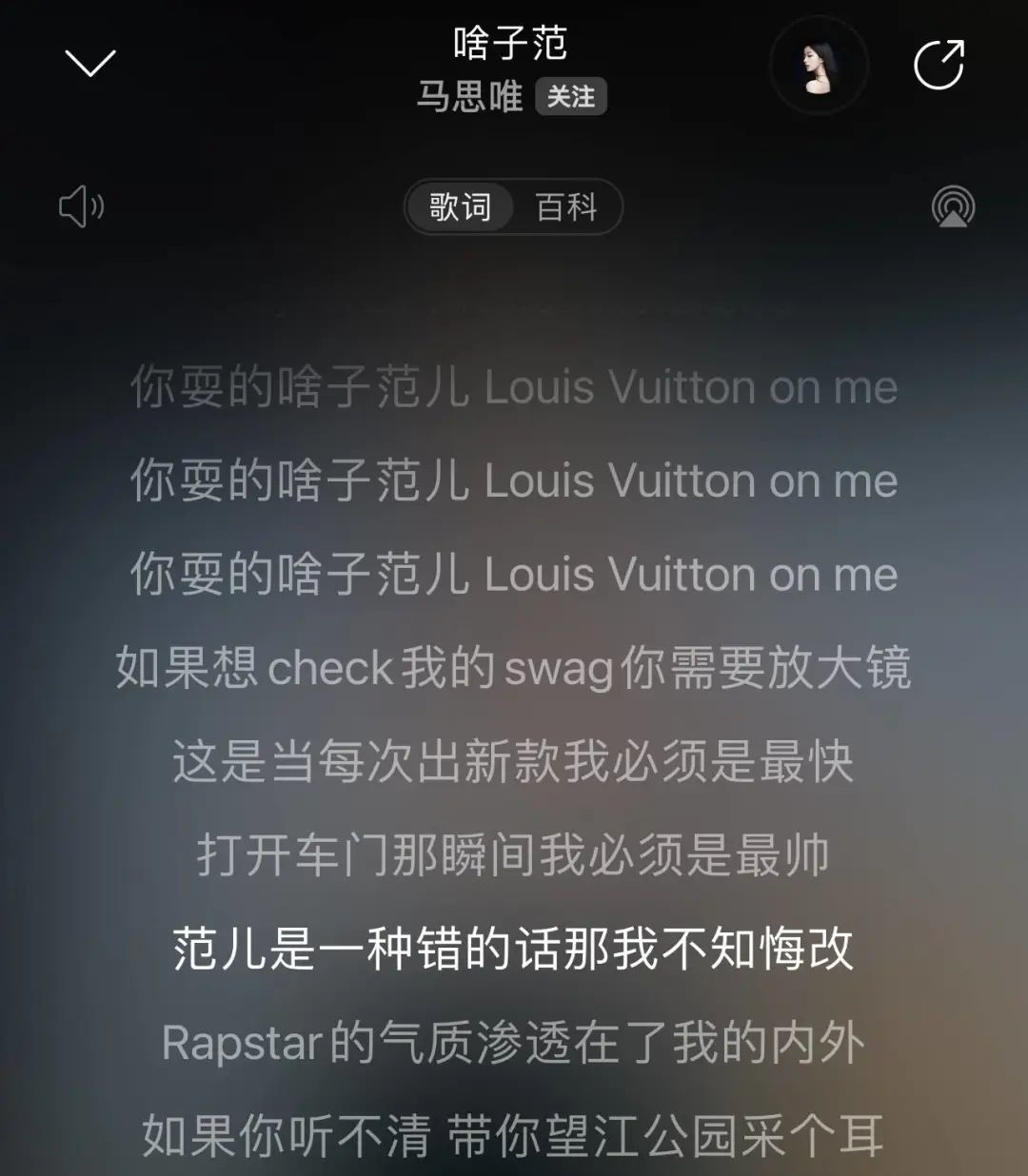Select lyric 这是当每次出新款我必须是最快

(x=514, y=761)
